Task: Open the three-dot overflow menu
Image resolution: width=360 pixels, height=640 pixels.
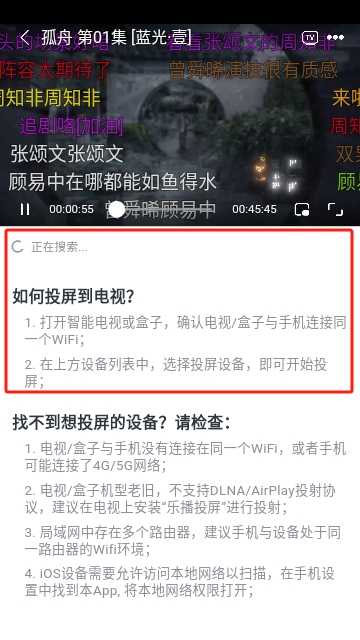Action: (x=335, y=38)
